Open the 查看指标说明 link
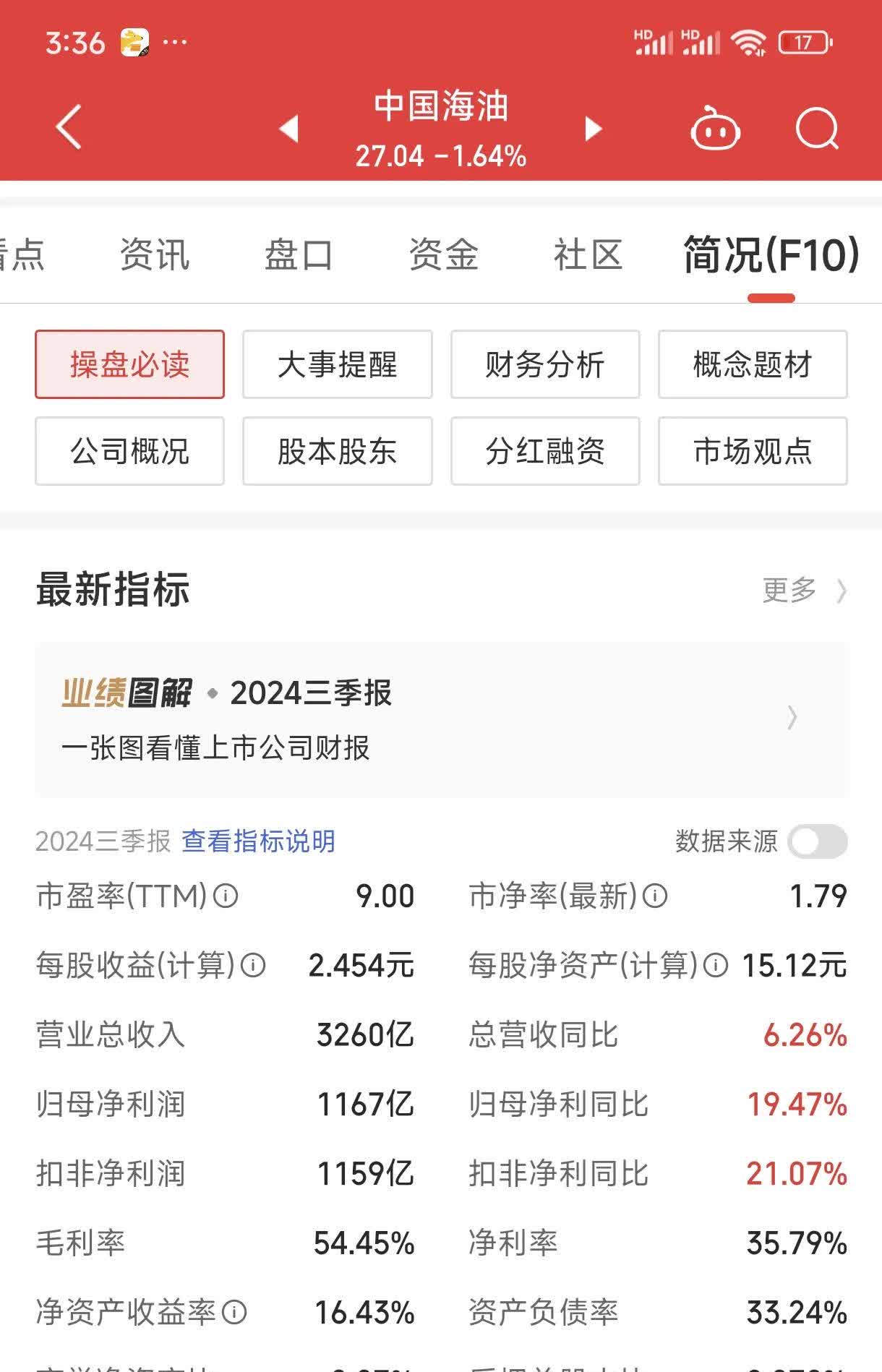882x1372 pixels. 259,841
